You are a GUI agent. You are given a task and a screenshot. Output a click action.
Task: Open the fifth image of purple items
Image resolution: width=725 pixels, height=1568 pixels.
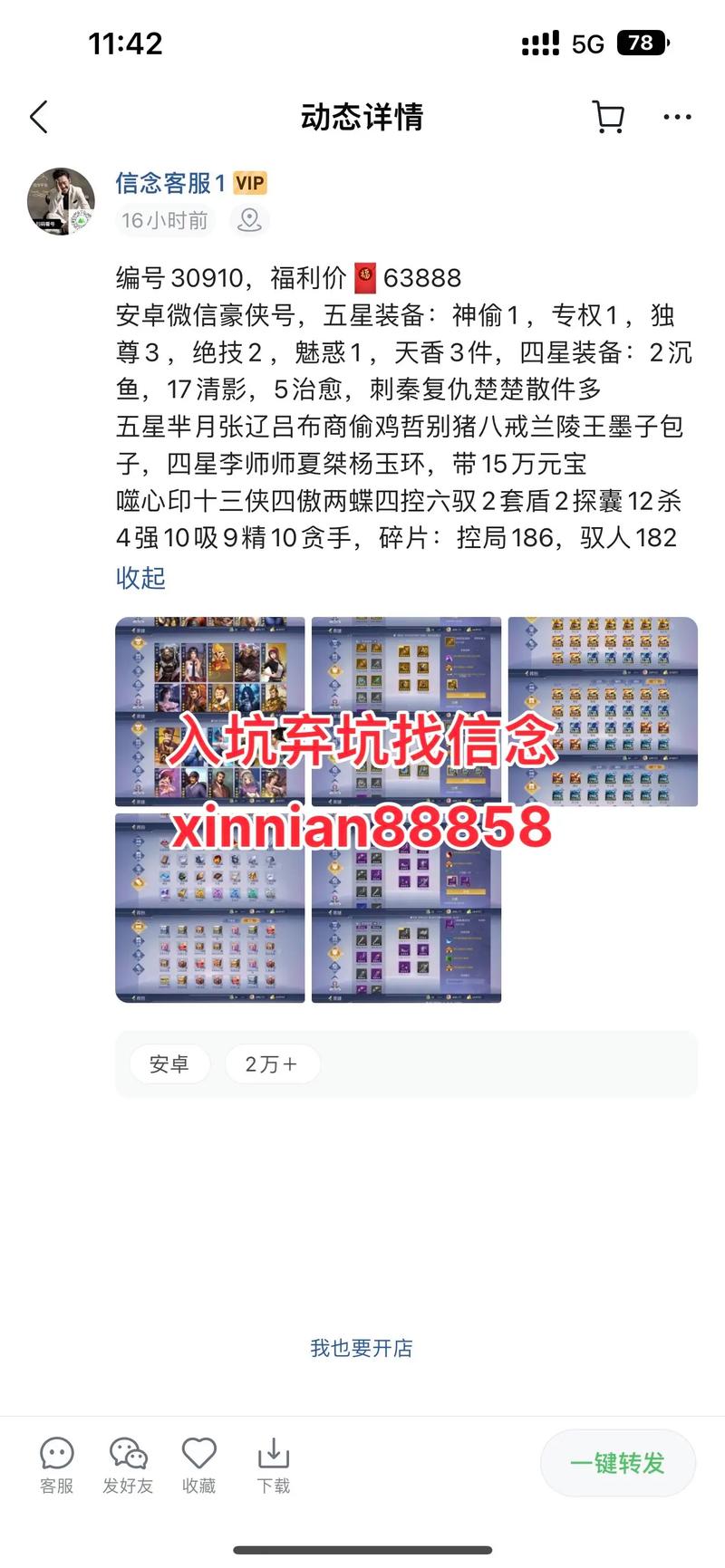[406, 909]
